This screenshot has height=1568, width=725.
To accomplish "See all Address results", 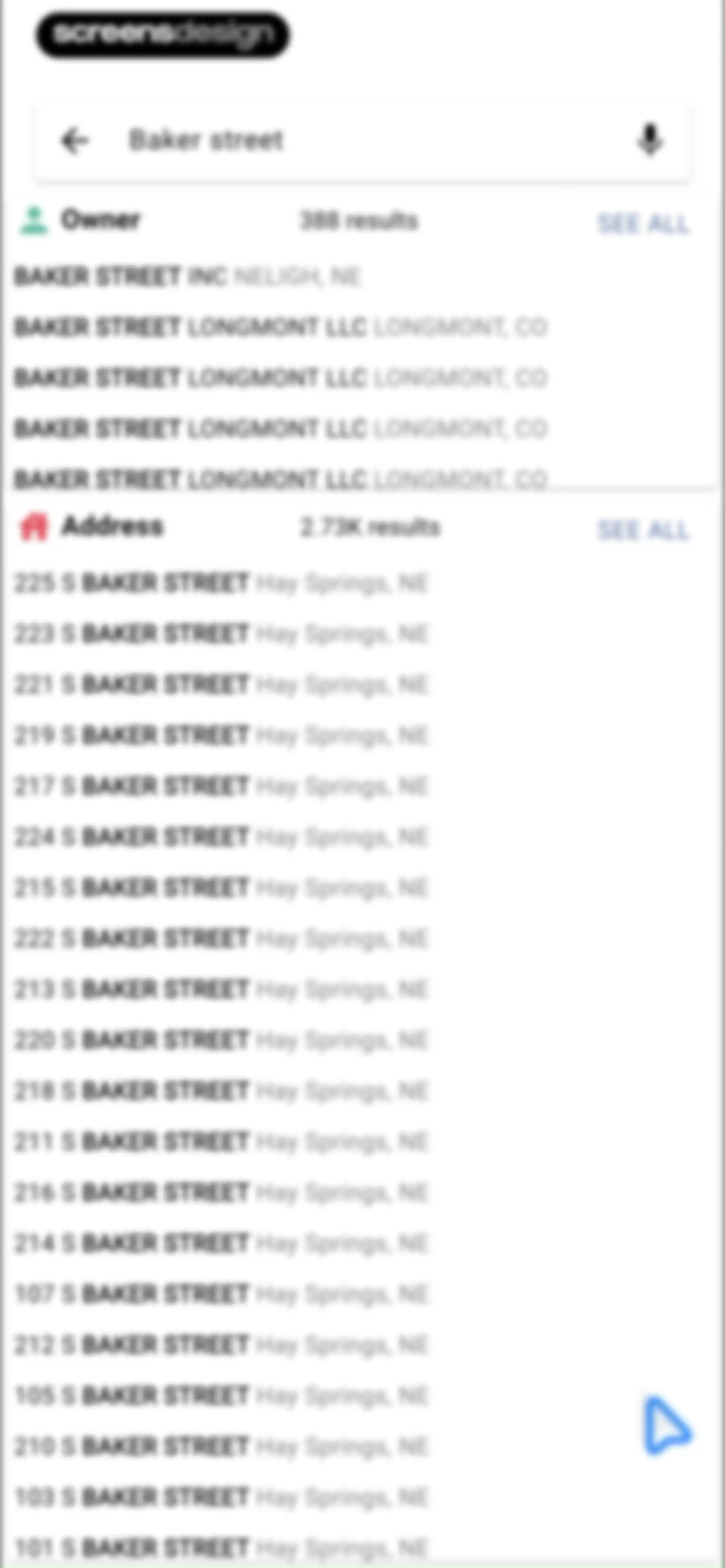I will pyautogui.click(x=643, y=529).
